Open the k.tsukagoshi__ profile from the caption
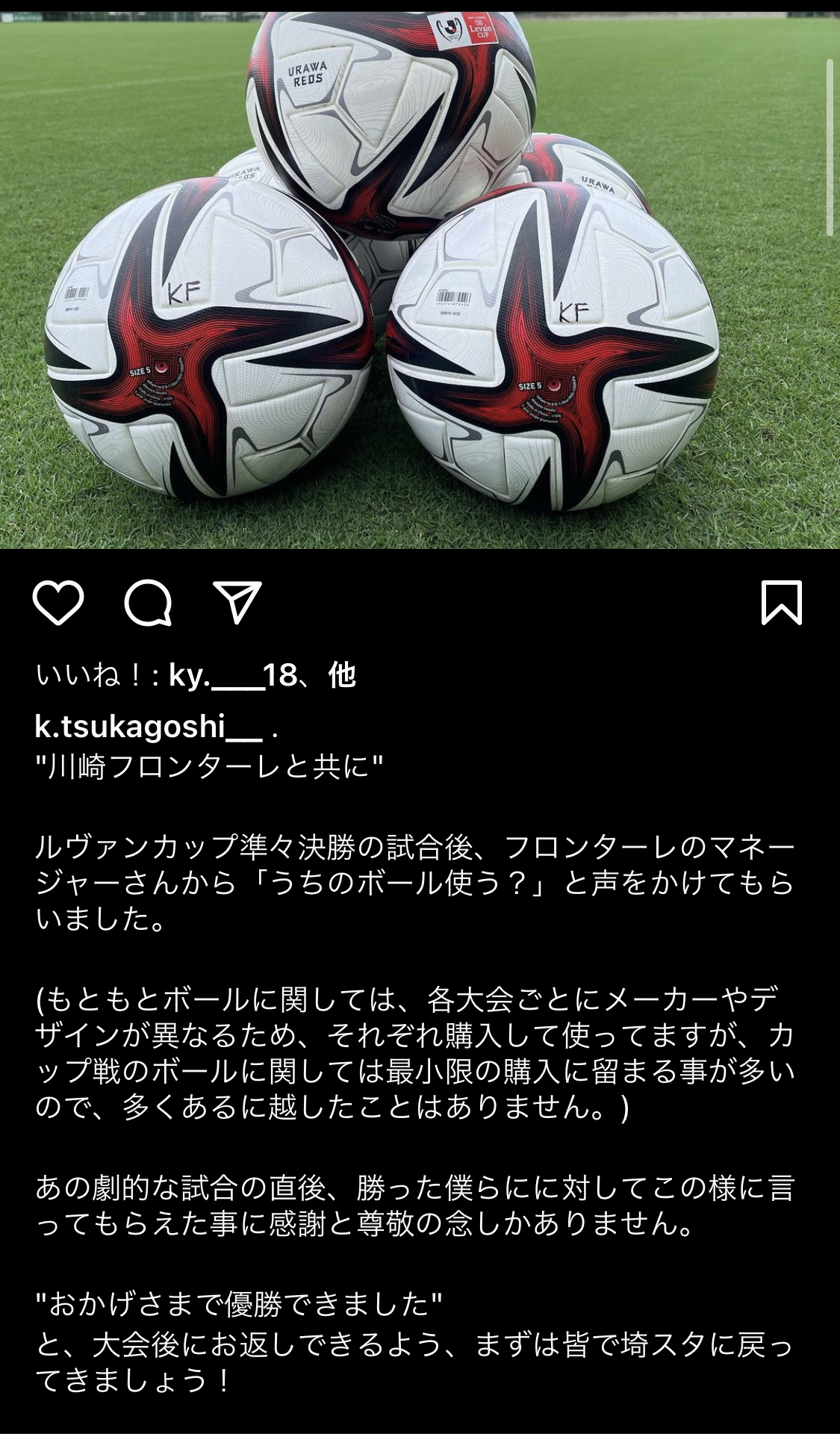 tap(148, 726)
